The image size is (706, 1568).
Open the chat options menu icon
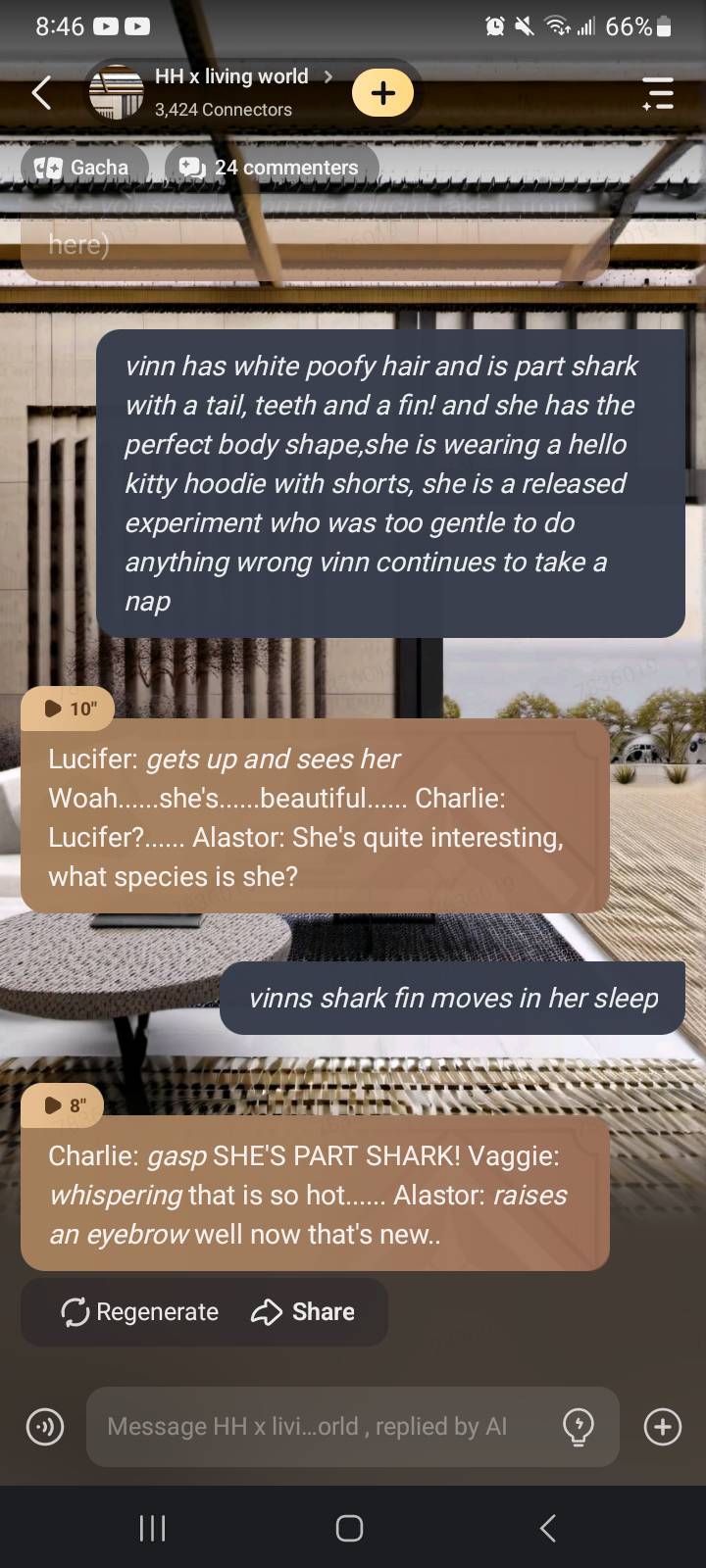(x=658, y=93)
